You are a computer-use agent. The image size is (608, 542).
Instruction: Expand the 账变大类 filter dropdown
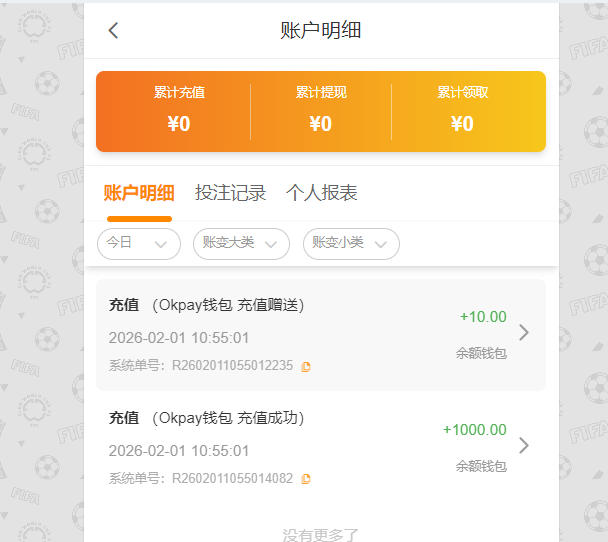pos(241,243)
